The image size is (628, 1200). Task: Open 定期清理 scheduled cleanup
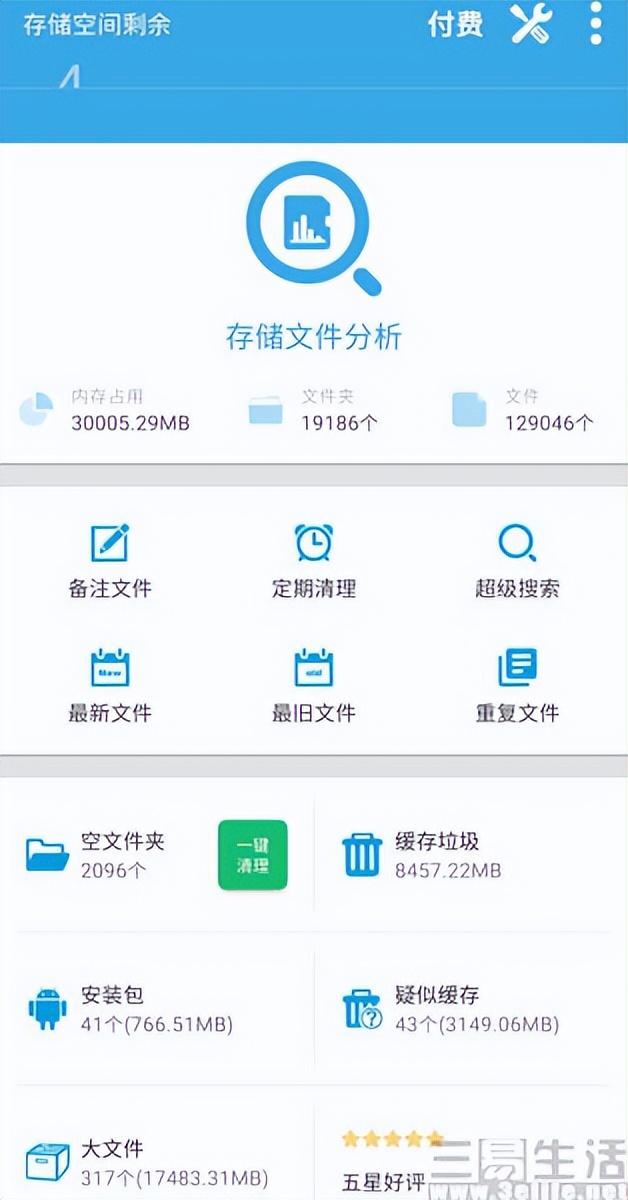click(314, 561)
